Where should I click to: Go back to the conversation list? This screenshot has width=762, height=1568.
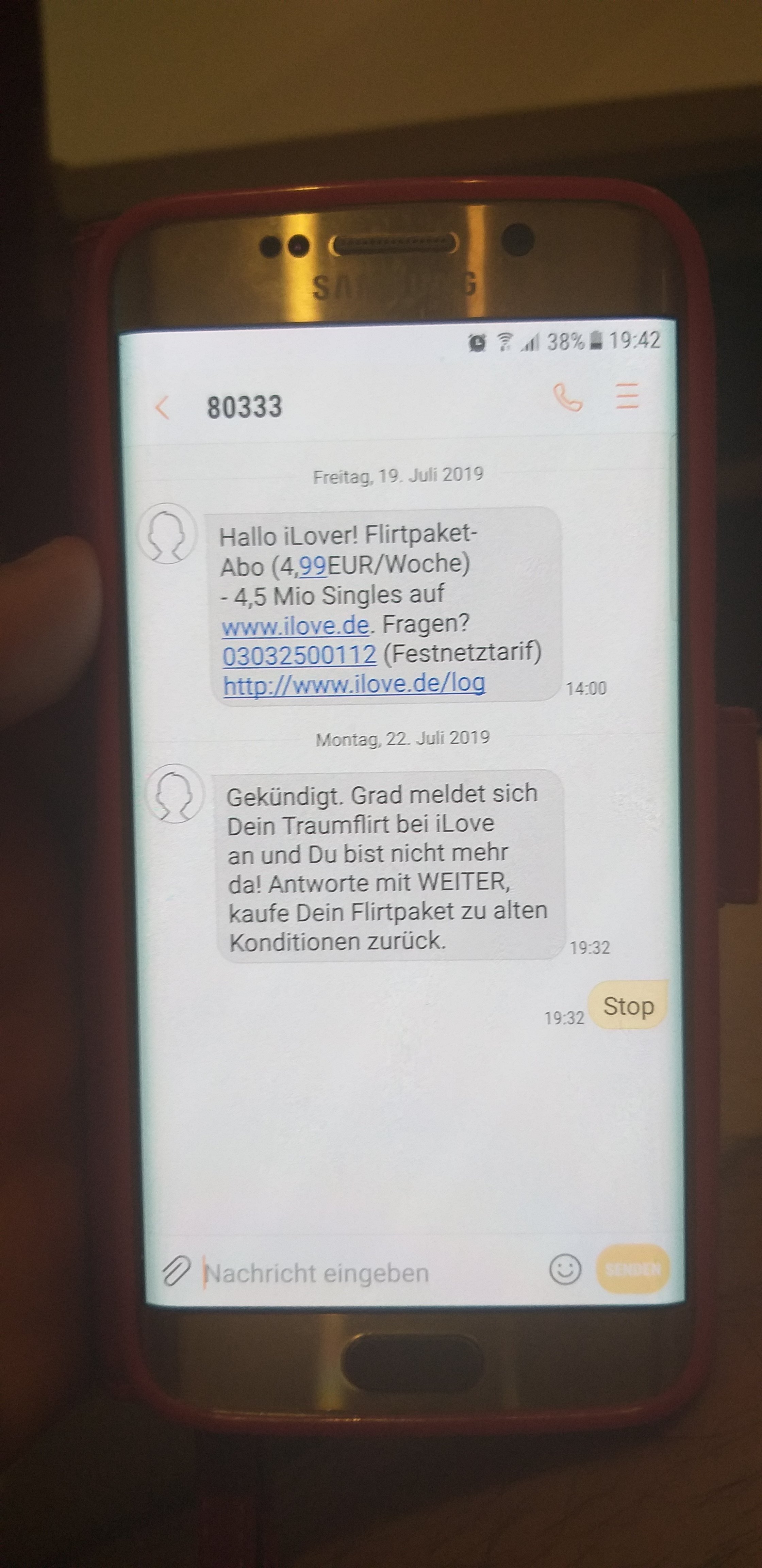tap(162, 407)
